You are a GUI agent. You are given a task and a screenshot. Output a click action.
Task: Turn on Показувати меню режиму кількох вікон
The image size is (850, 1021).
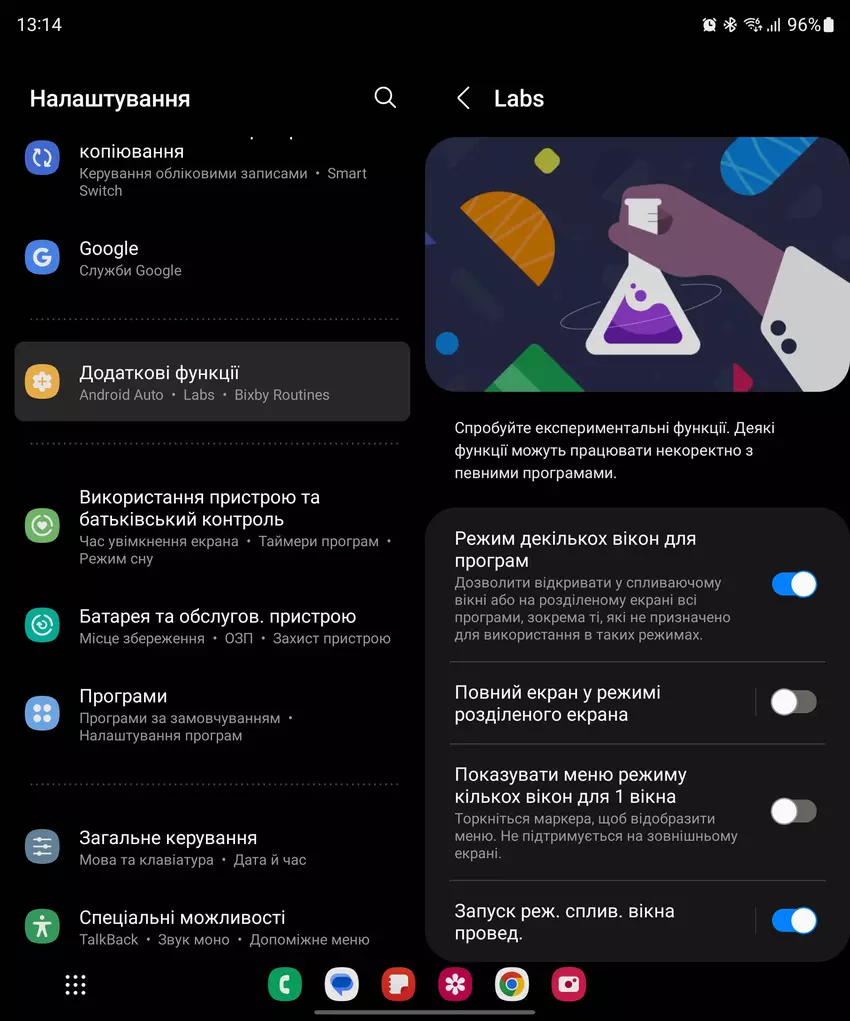coord(794,811)
